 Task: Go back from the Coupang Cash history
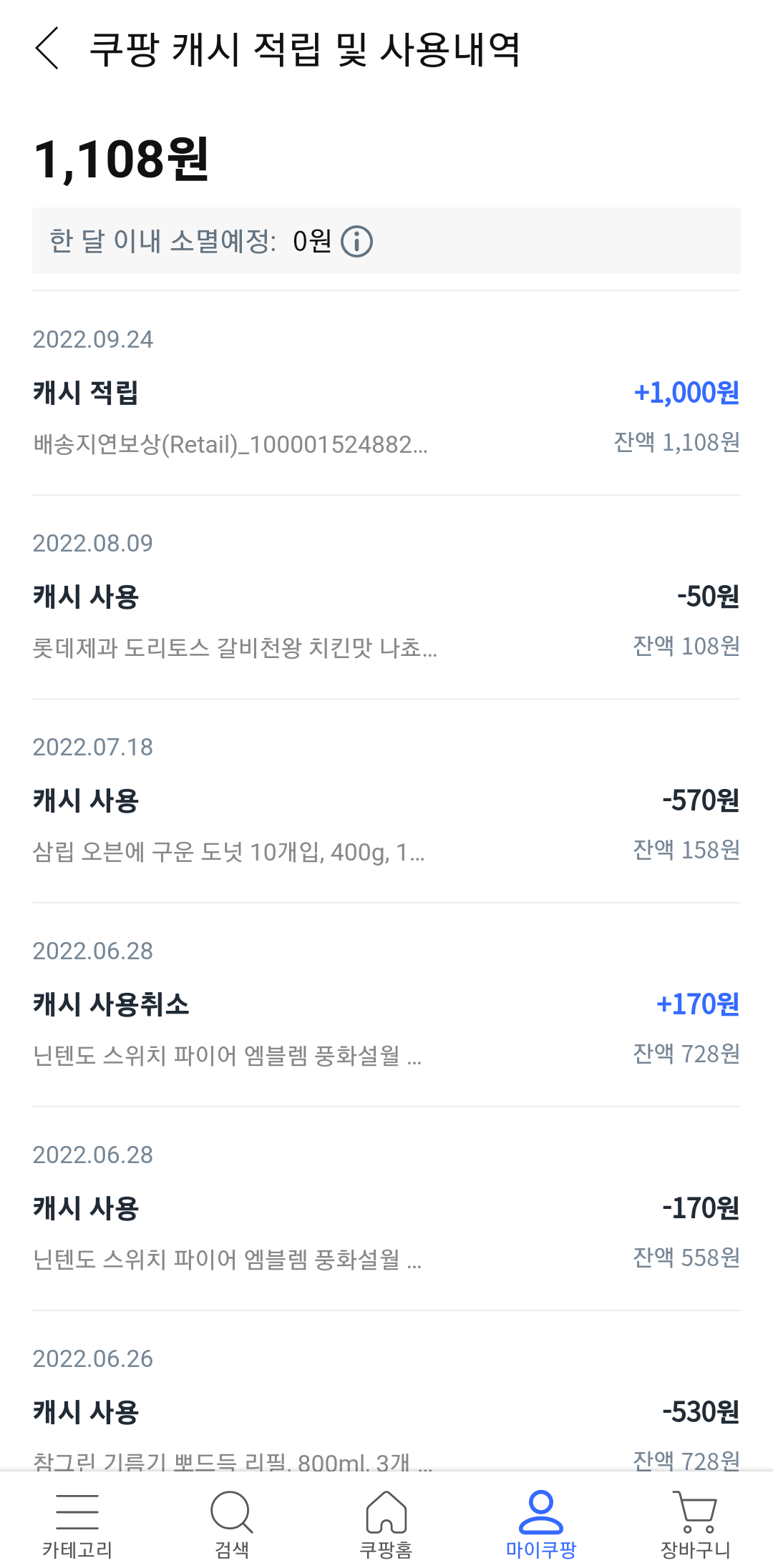pos(47,49)
